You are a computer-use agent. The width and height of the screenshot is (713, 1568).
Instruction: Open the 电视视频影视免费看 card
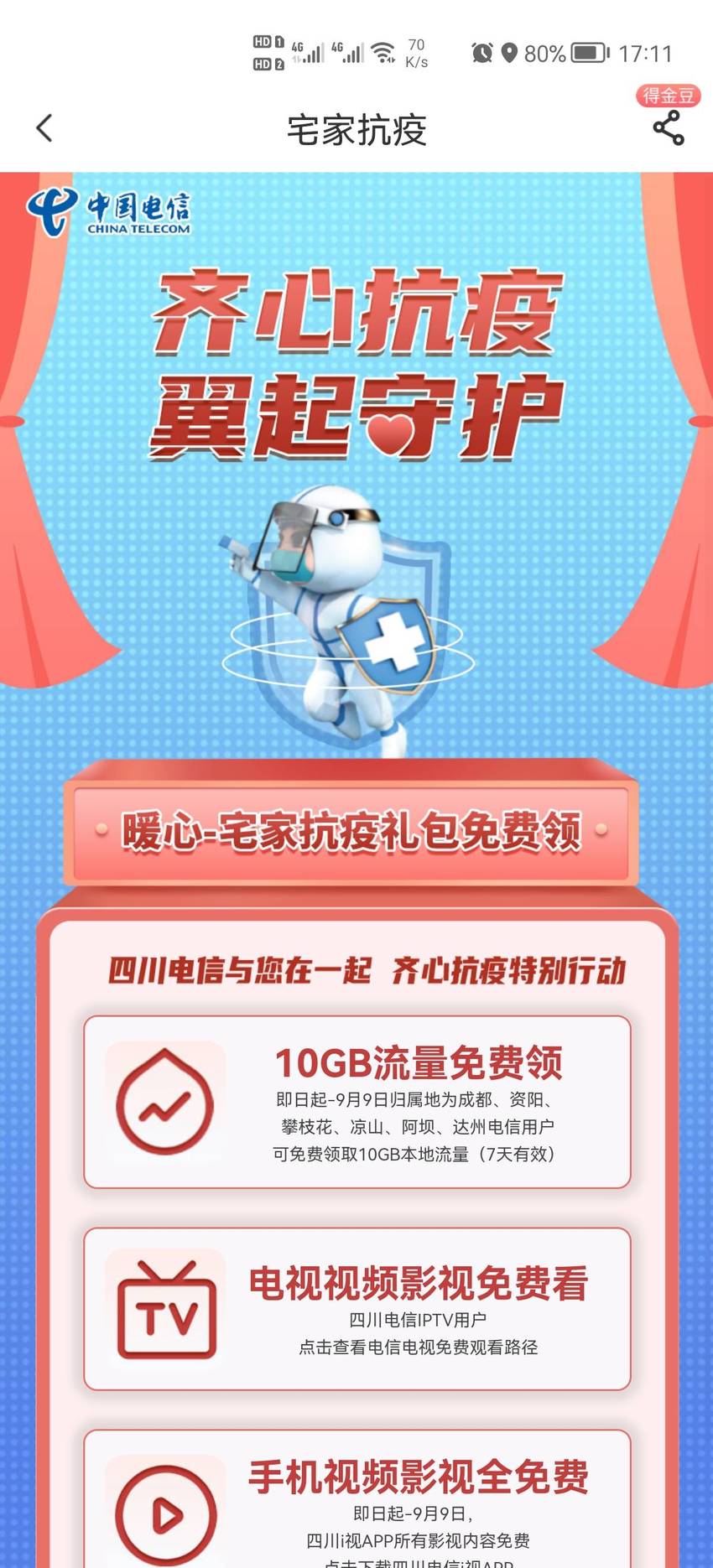357,1309
